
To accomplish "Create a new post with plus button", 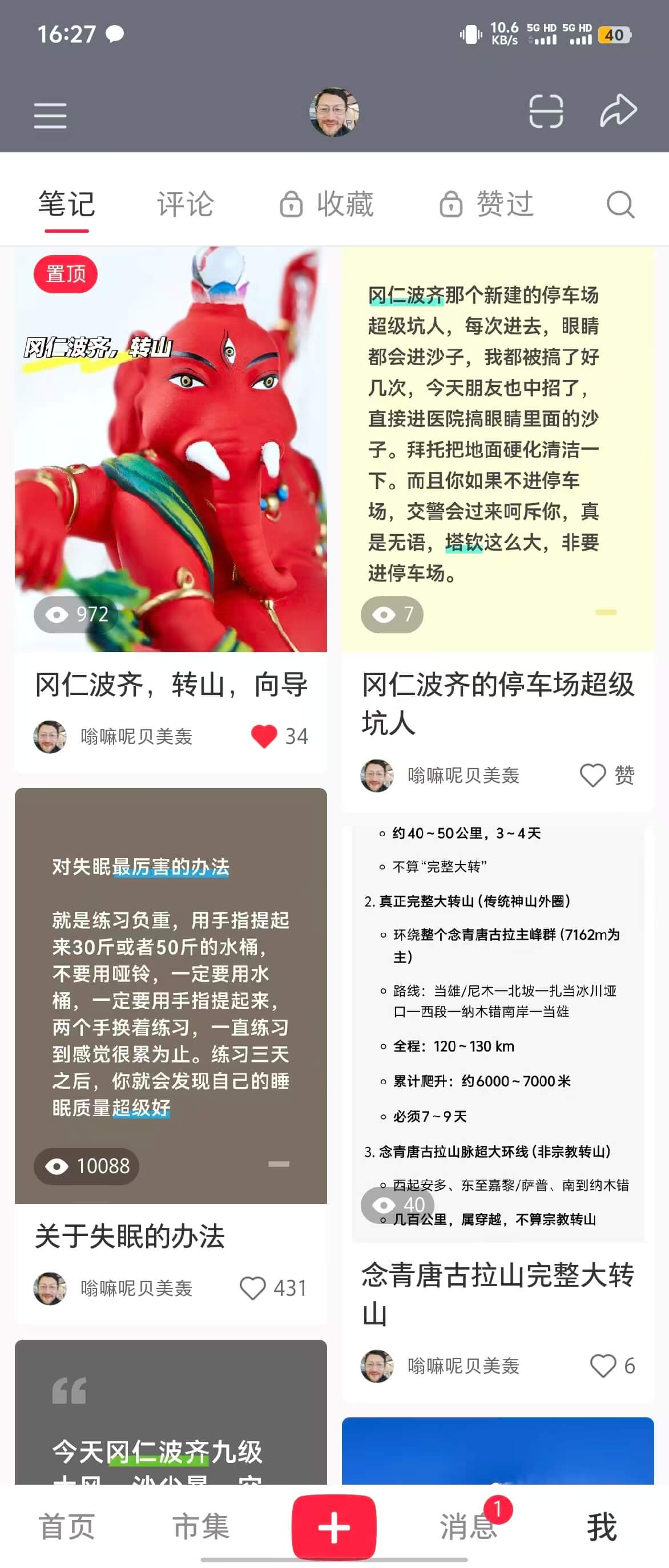I will [x=333, y=1526].
